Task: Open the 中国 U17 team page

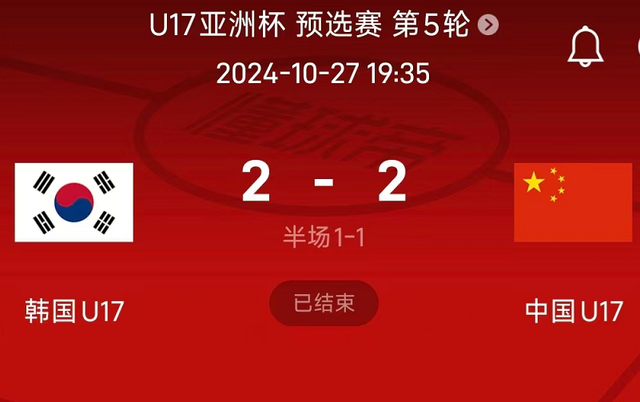Action: click(x=572, y=203)
